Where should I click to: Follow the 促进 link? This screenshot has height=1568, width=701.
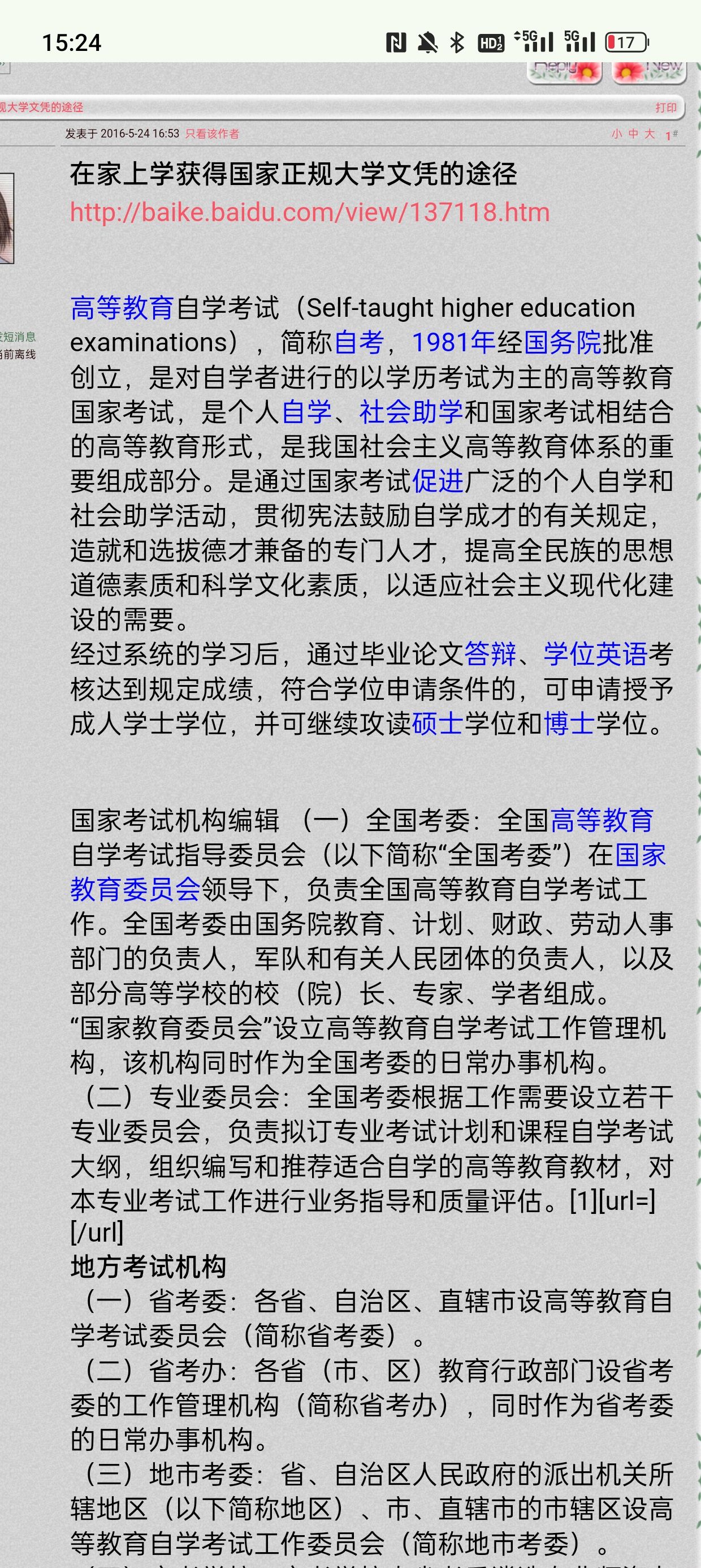click(438, 481)
